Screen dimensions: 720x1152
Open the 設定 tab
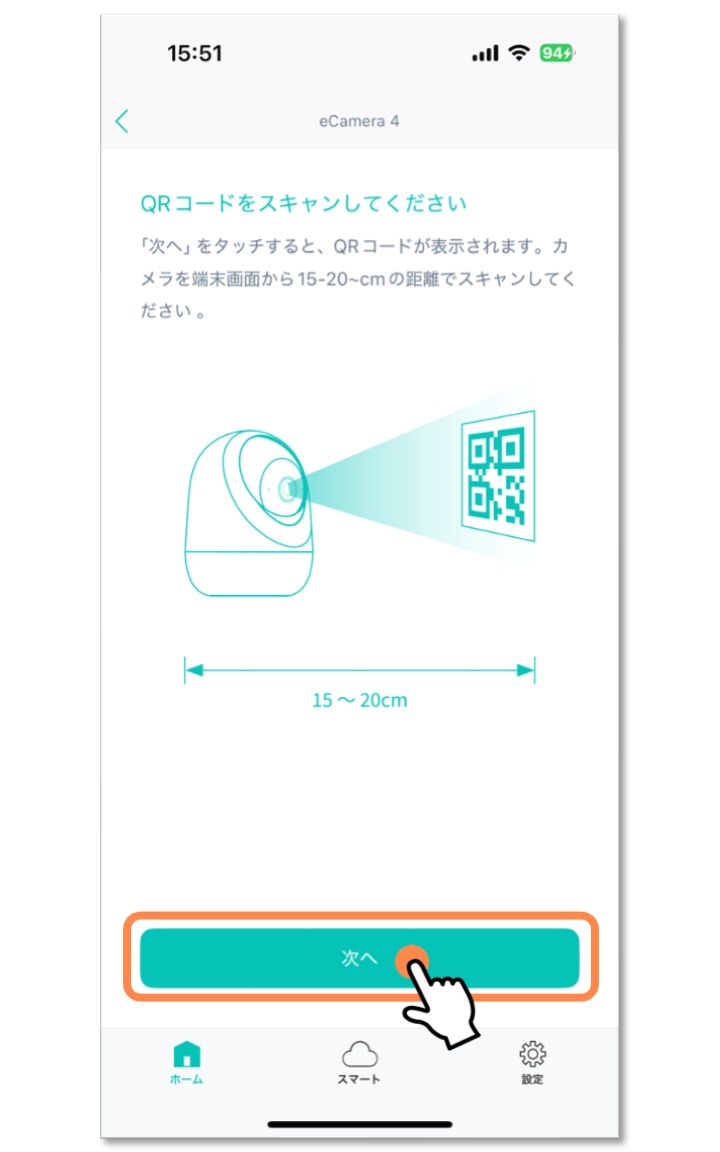(532, 1062)
